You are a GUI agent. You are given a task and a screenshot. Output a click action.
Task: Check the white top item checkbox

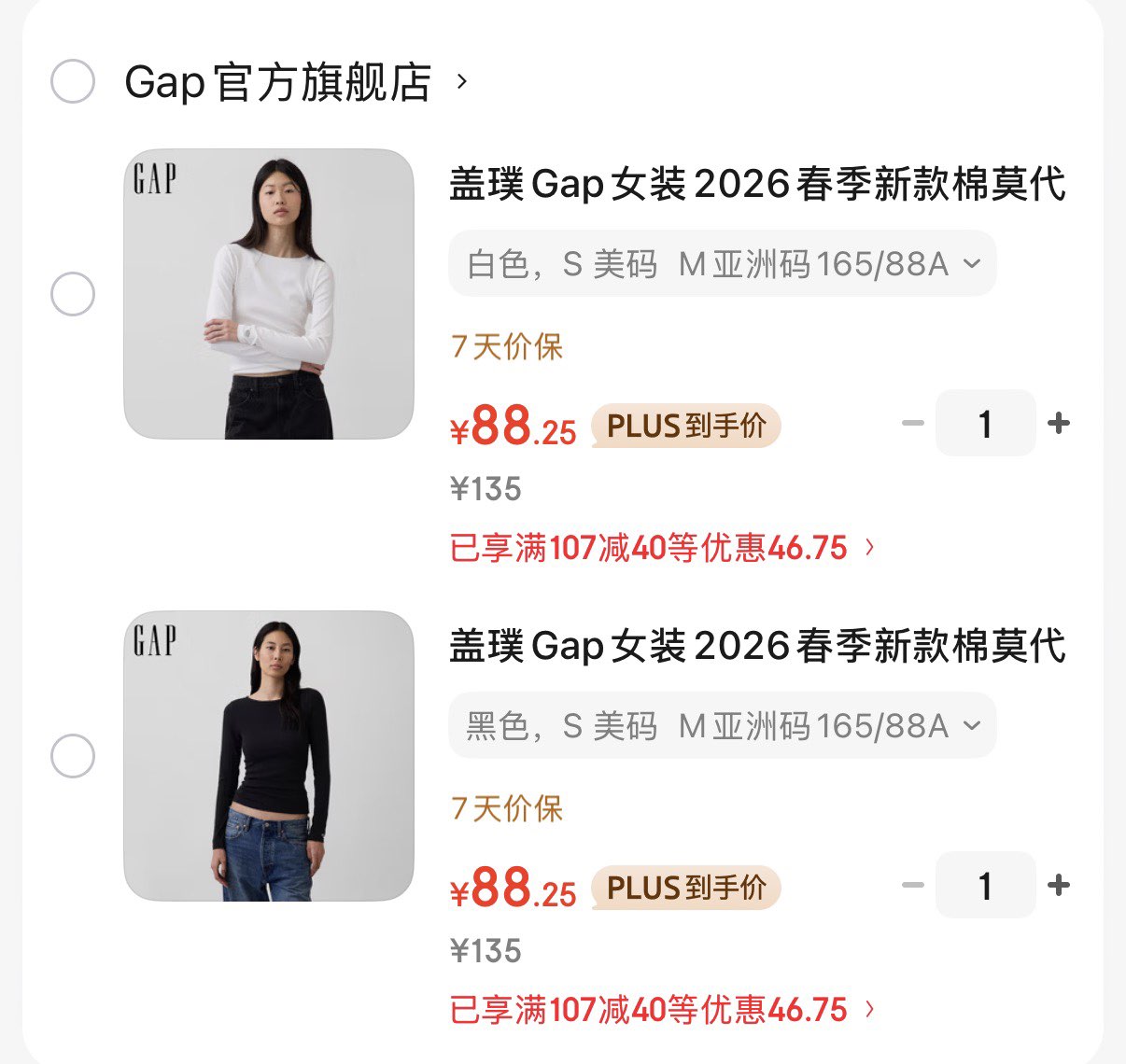tap(73, 294)
